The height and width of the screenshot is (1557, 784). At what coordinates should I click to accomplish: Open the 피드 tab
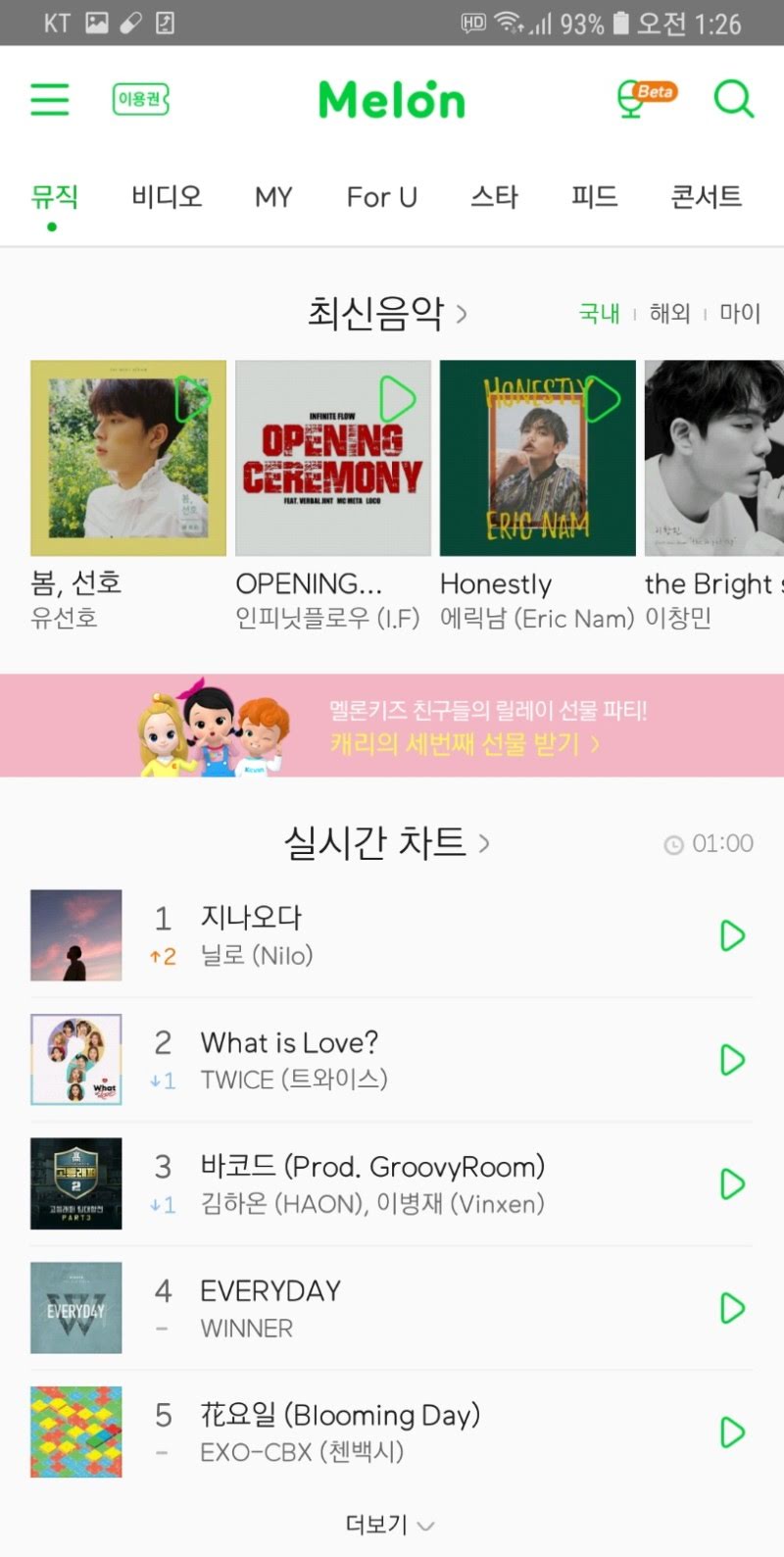point(594,197)
